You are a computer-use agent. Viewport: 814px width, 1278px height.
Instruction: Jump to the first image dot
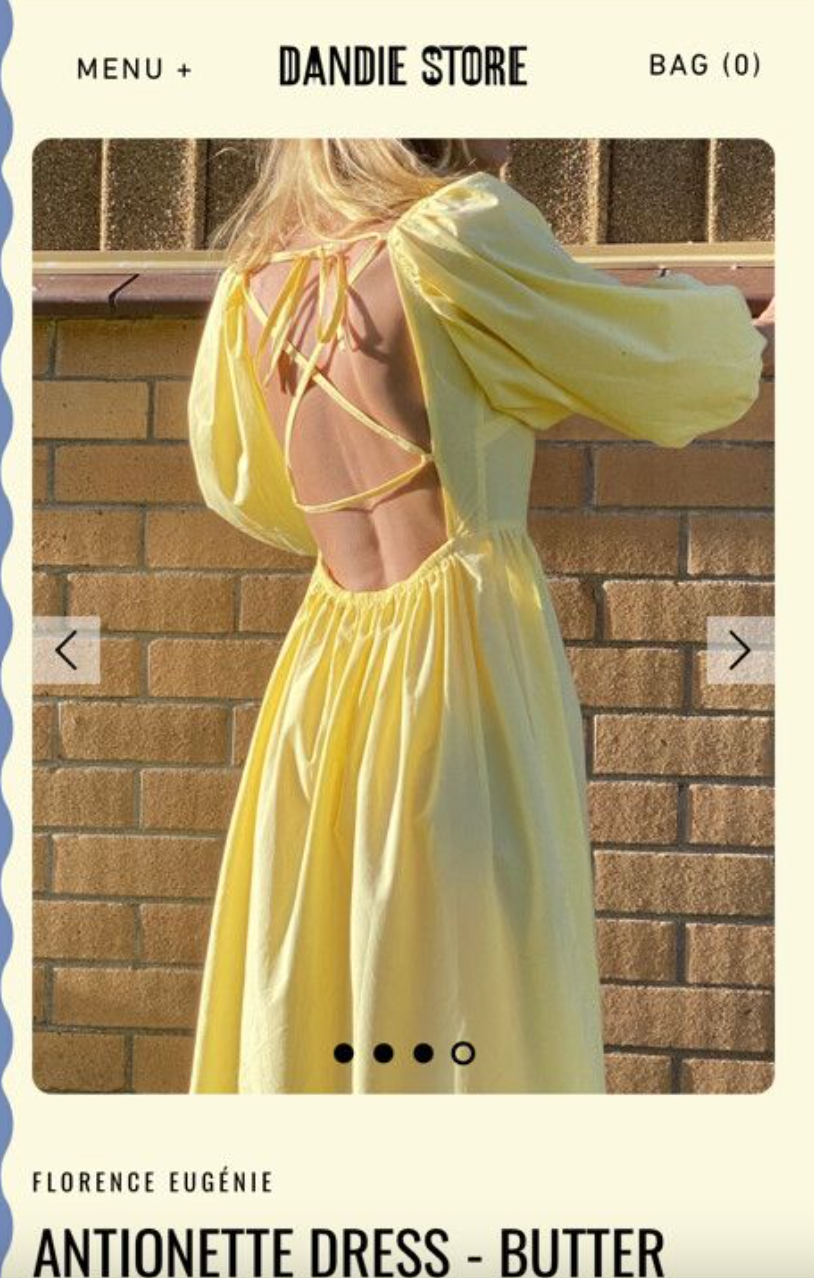point(343,1053)
